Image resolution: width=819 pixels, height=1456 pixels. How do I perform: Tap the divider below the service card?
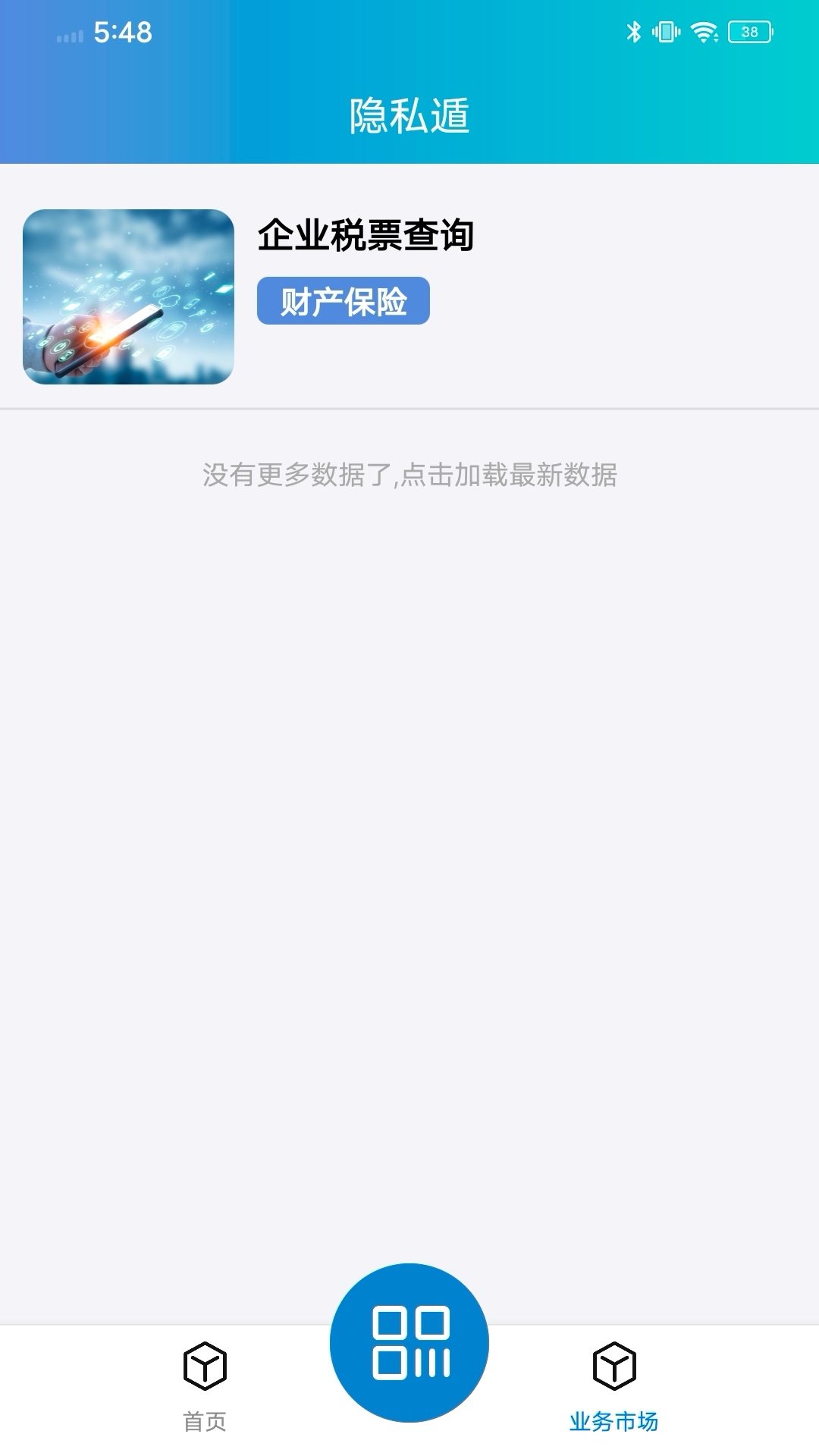(x=409, y=407)
